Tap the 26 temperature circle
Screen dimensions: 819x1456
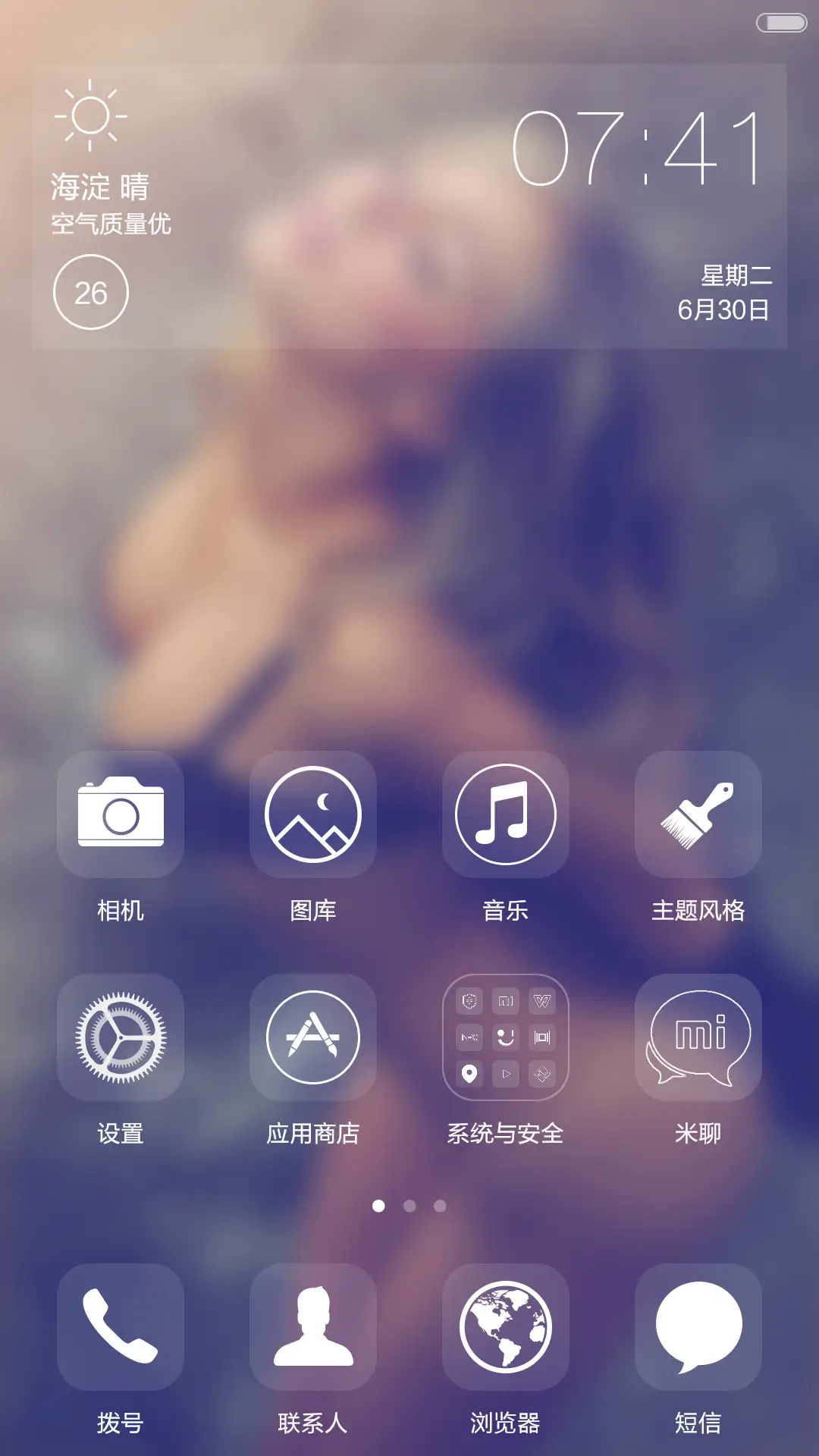point(92,291)
